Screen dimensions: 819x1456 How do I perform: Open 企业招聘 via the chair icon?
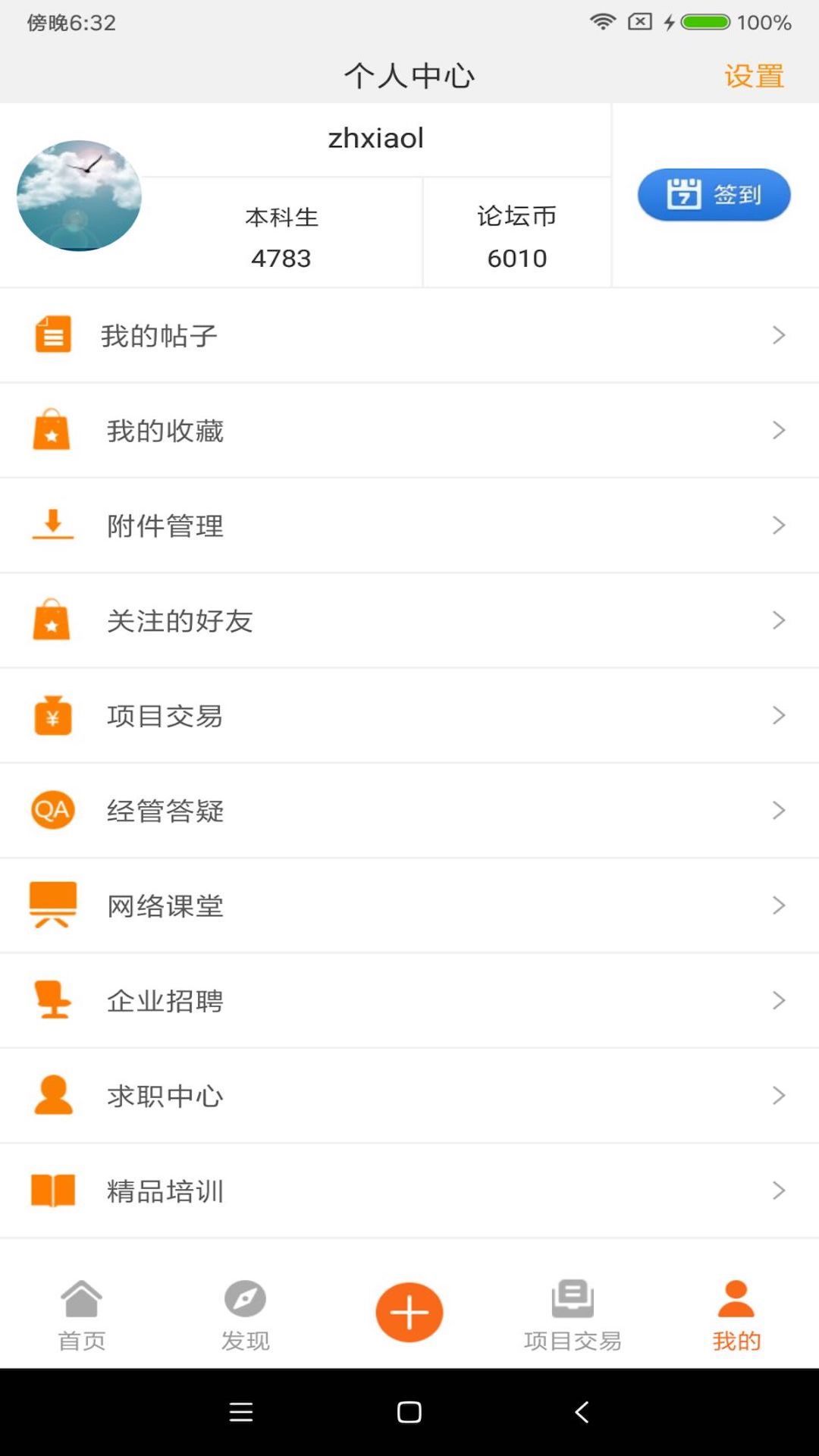point(52,1000)
